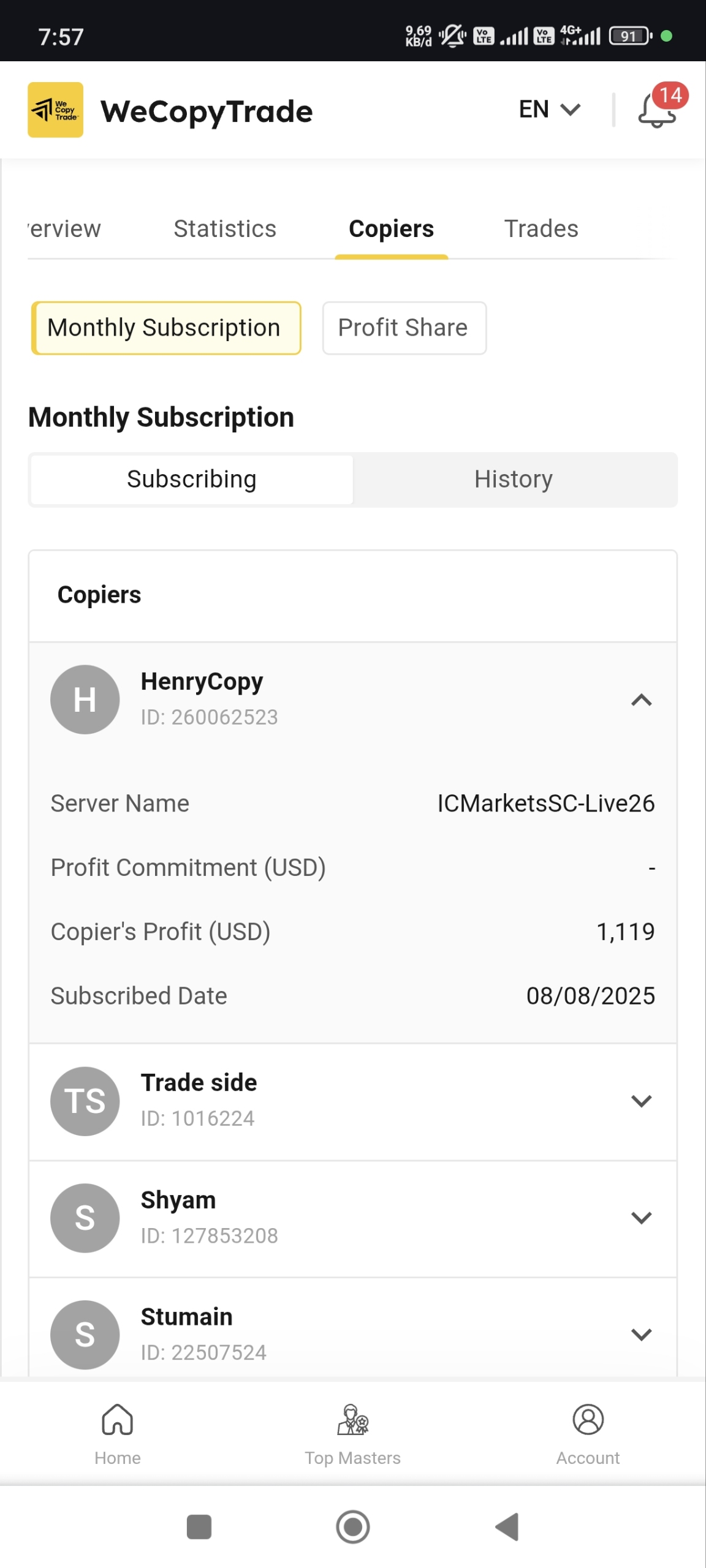
Task: Tap the system back button
Action: tap(507, 1526)
